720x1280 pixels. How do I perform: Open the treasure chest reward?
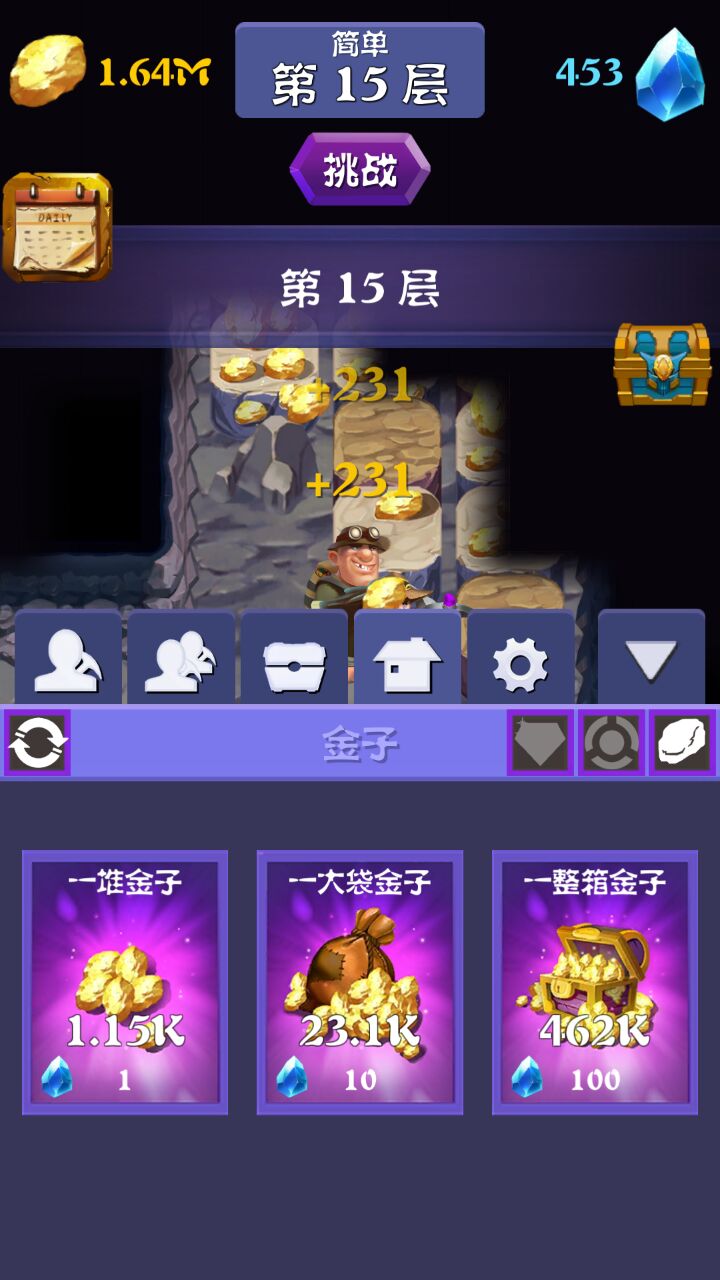(662, 364)
